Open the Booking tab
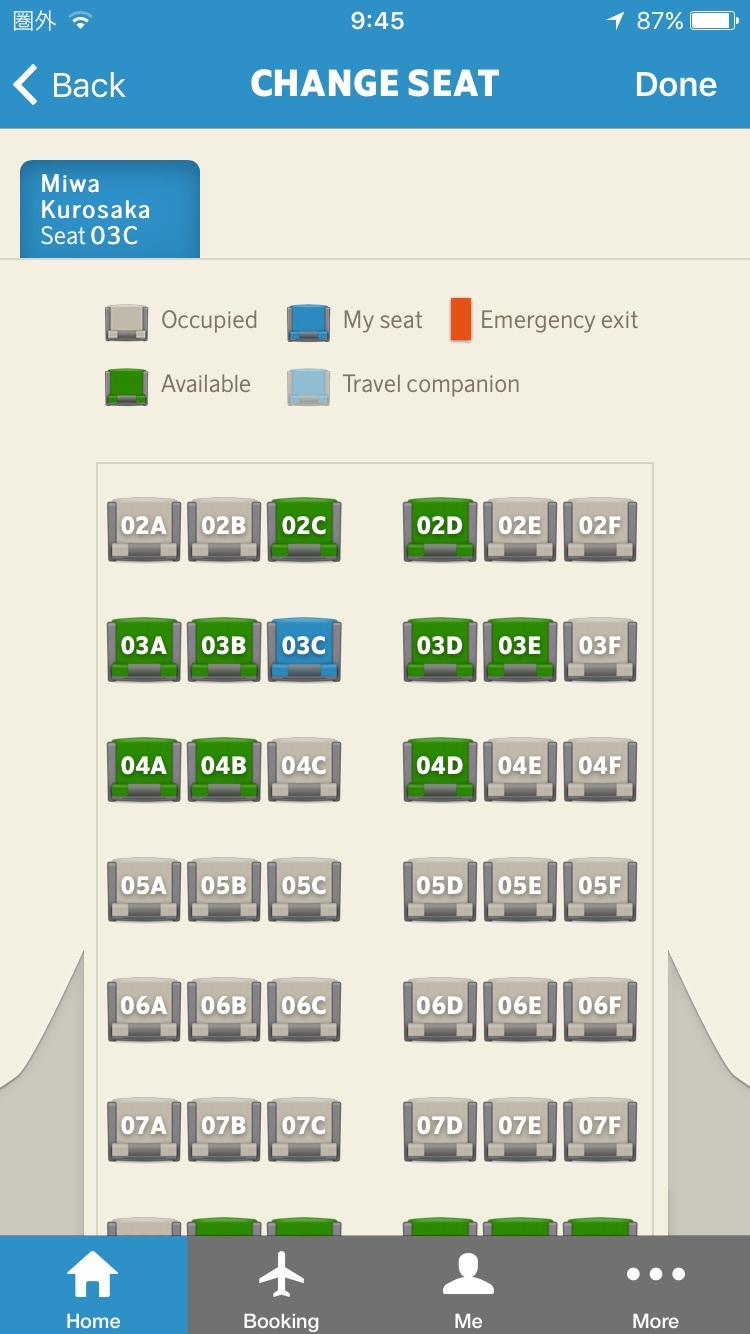The image size is (750, 1334). pos(281,1285)
